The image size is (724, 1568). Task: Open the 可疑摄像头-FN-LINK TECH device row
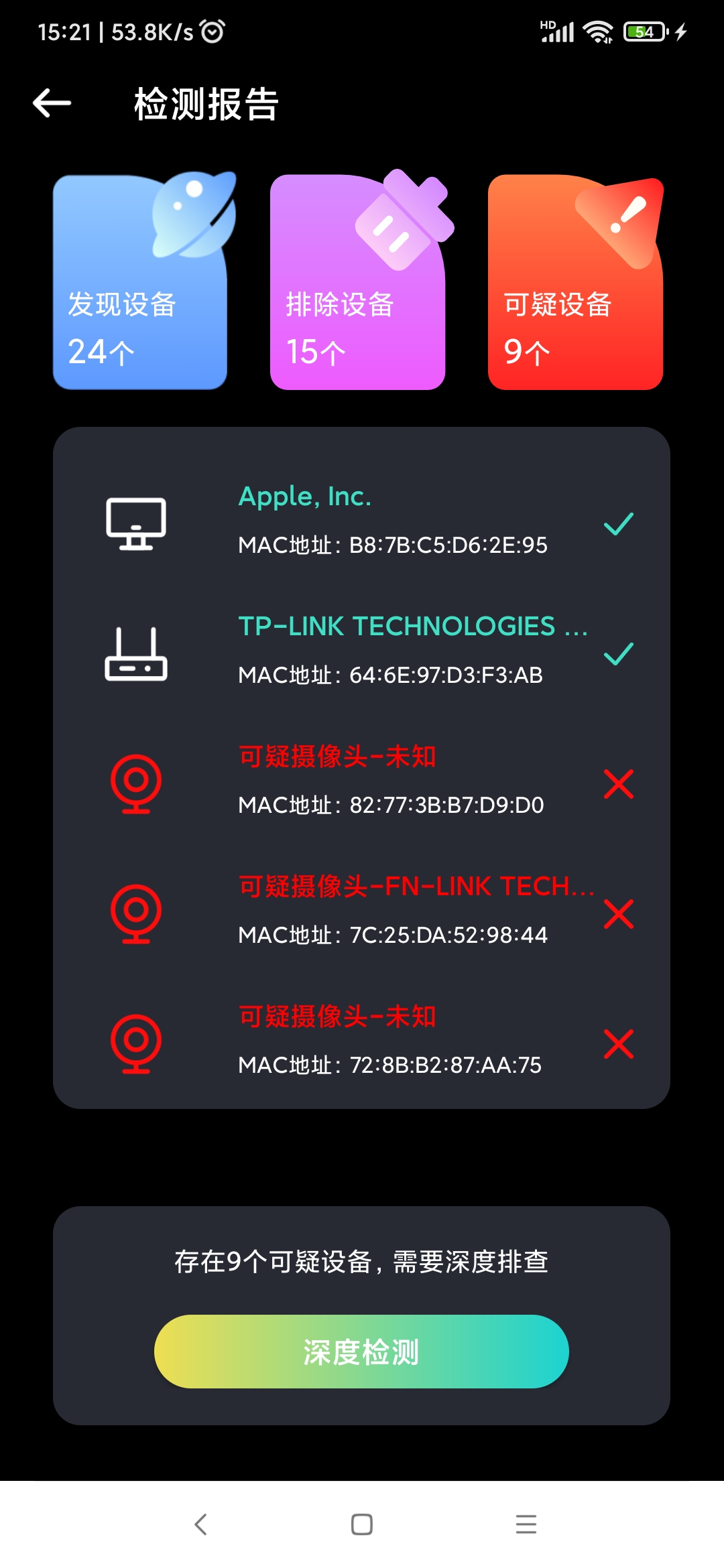pos(362,911)
